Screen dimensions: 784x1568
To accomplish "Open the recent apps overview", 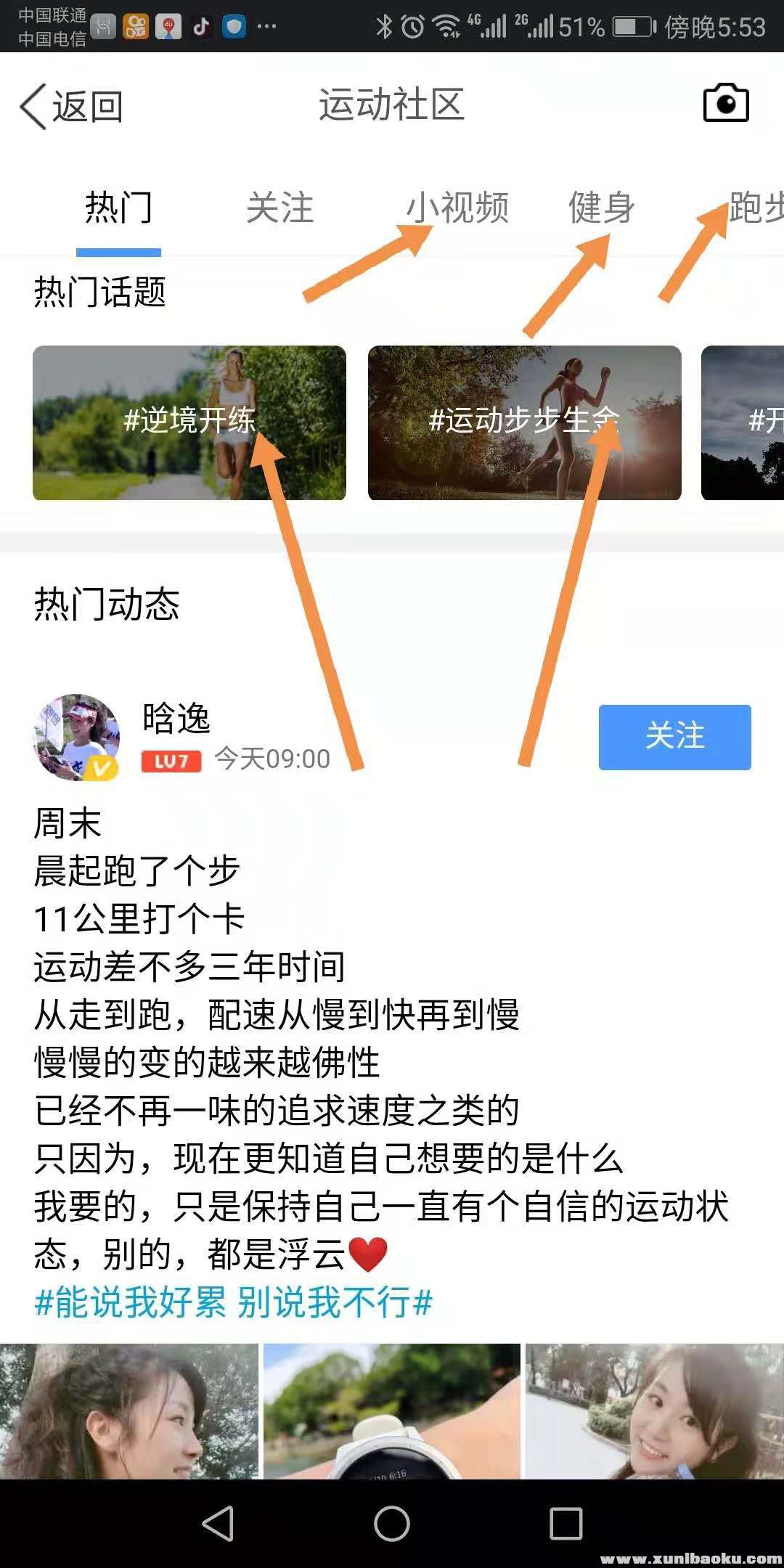I will point(565,1523).
